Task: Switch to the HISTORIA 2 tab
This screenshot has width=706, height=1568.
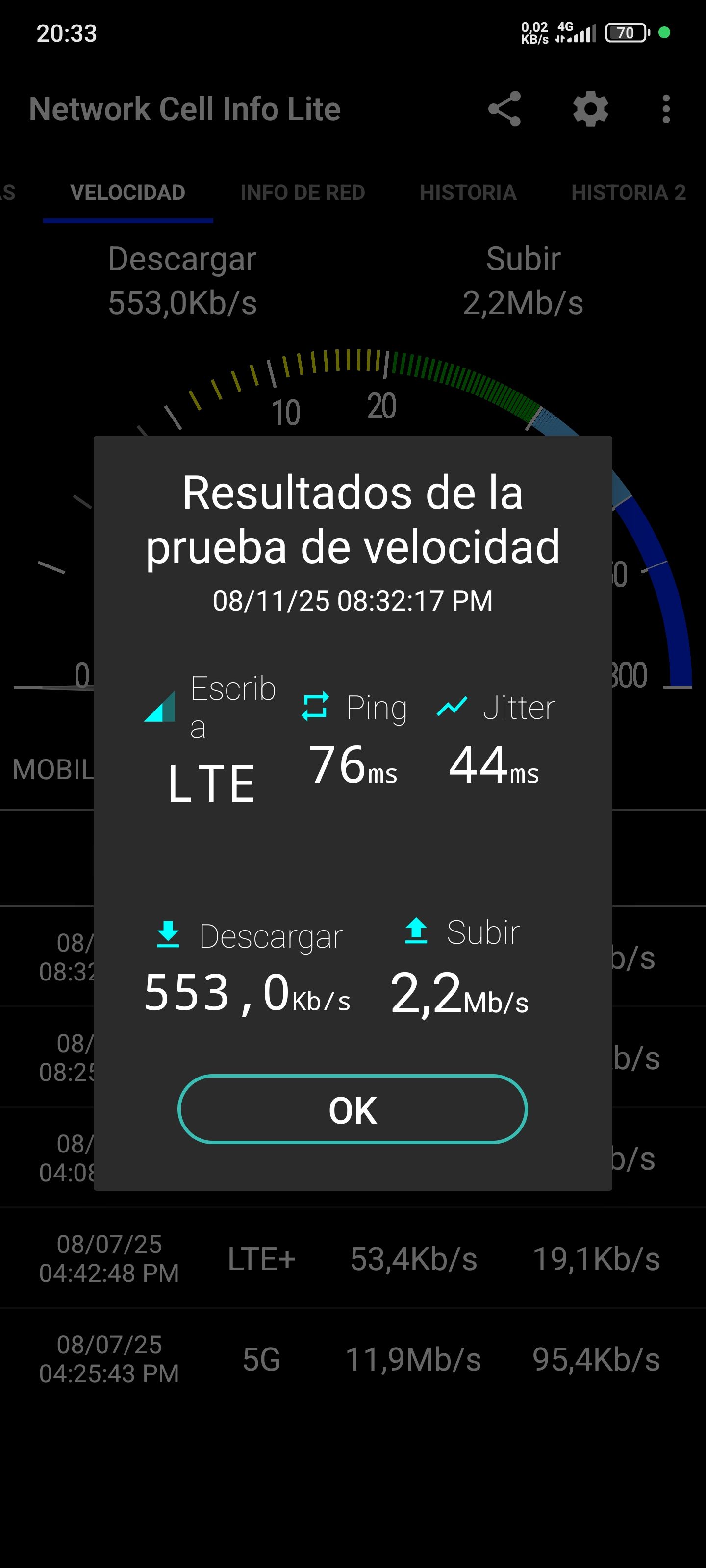Action: (x=628, y=193)
